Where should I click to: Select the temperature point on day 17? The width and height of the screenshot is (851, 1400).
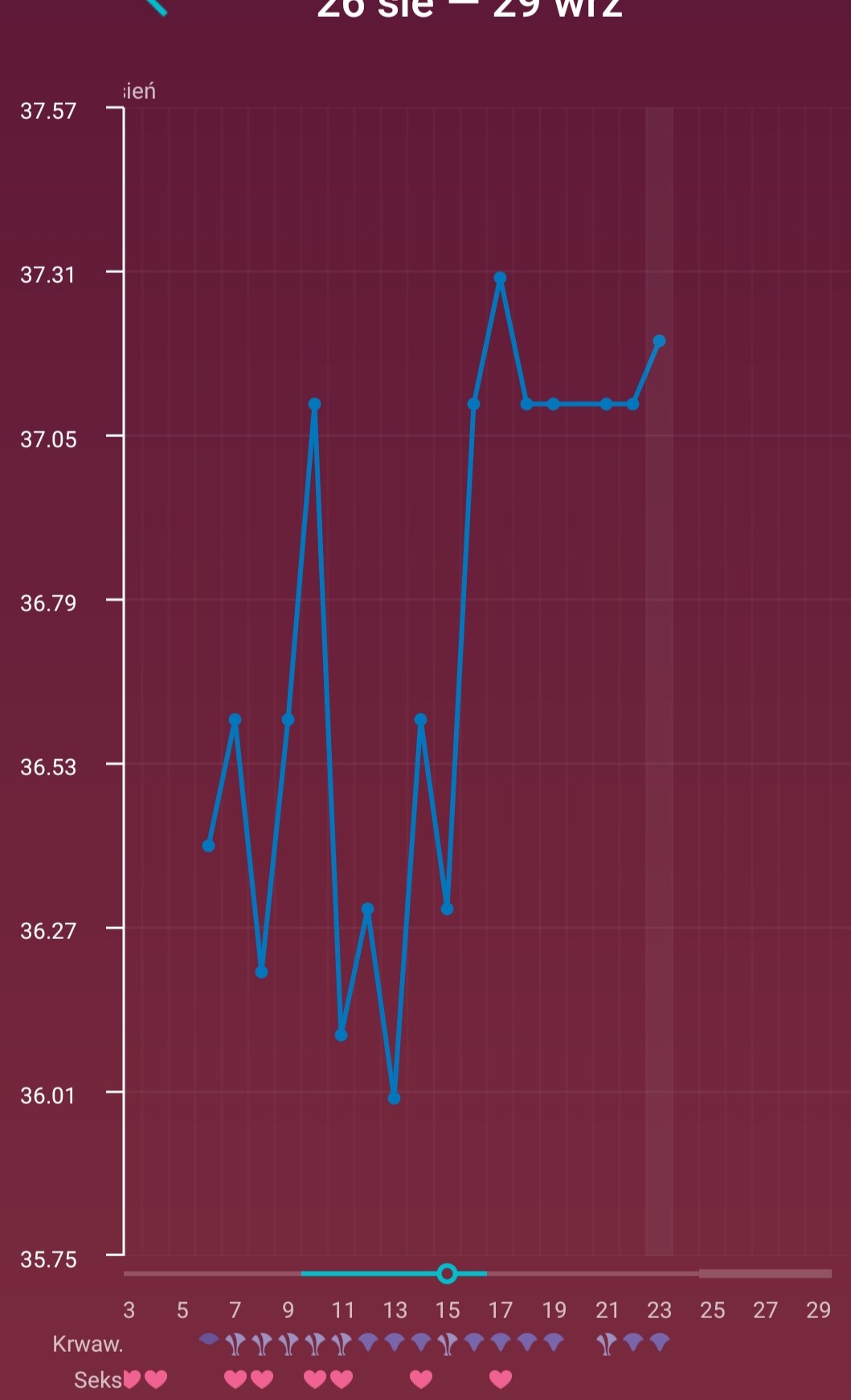500,278
